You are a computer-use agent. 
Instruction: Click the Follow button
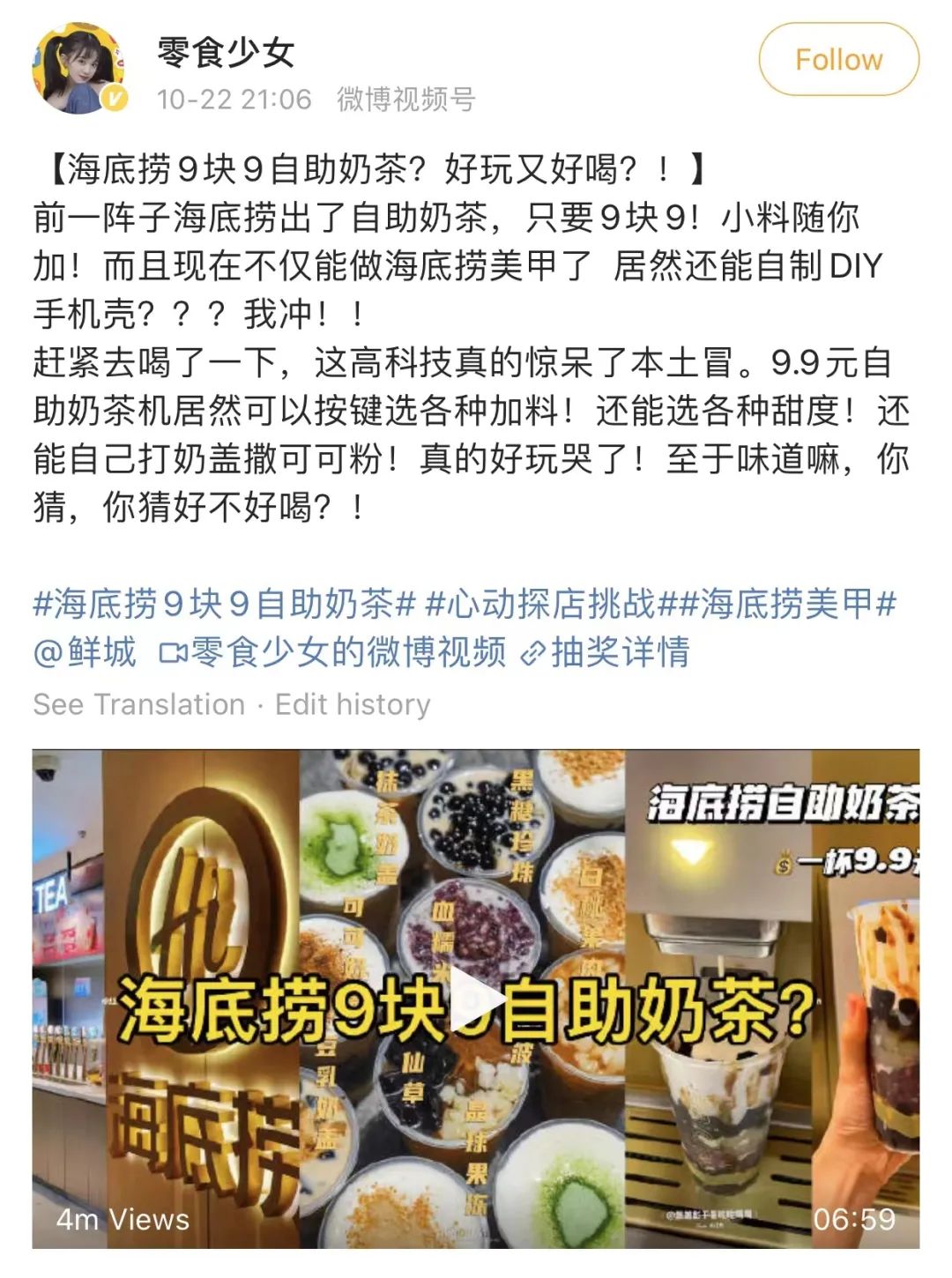click(837, 60)
